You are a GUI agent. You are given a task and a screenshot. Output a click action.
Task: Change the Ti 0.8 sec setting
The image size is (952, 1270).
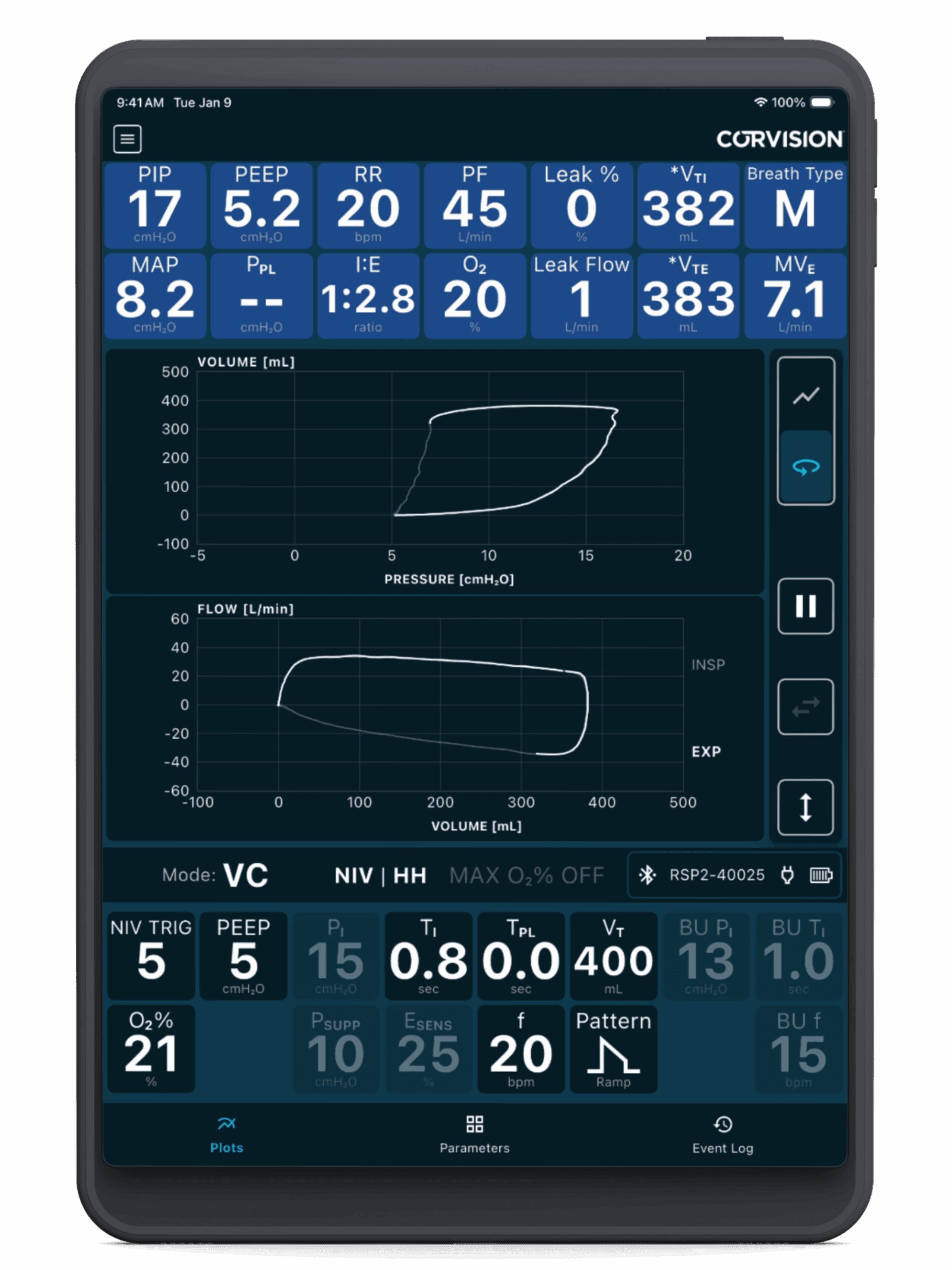coord(429,955)
